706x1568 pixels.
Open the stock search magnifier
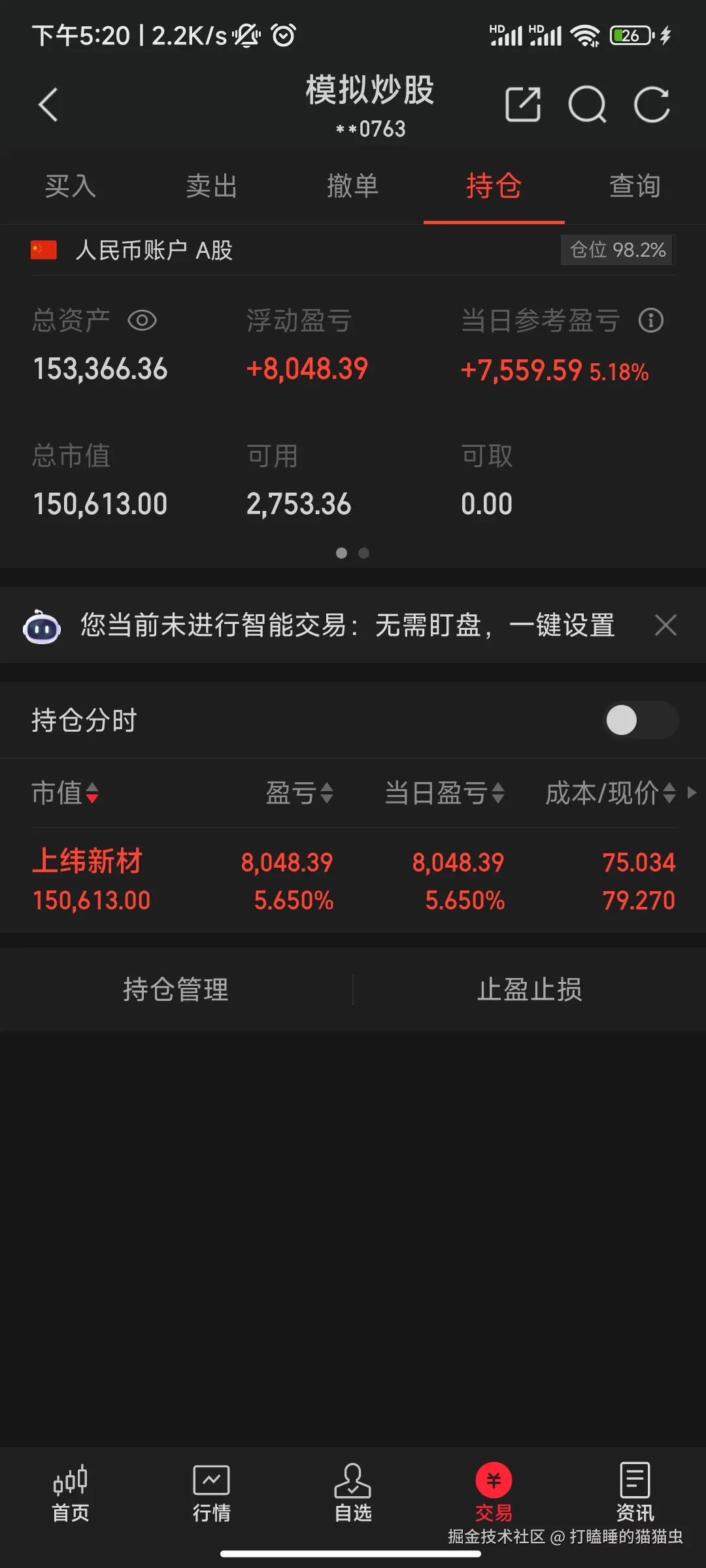pyautogui.click(x=587, y=105)
